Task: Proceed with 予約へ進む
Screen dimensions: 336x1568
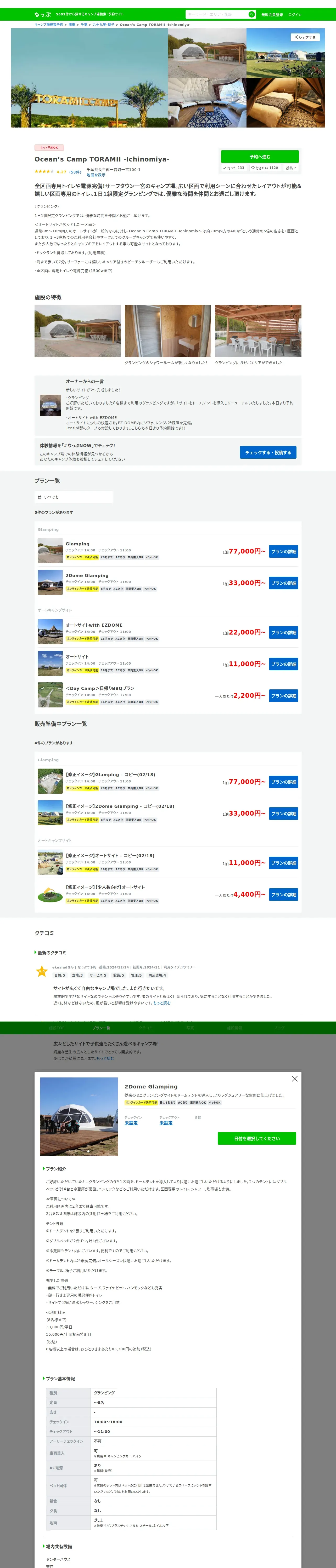Action: [260, 157]
